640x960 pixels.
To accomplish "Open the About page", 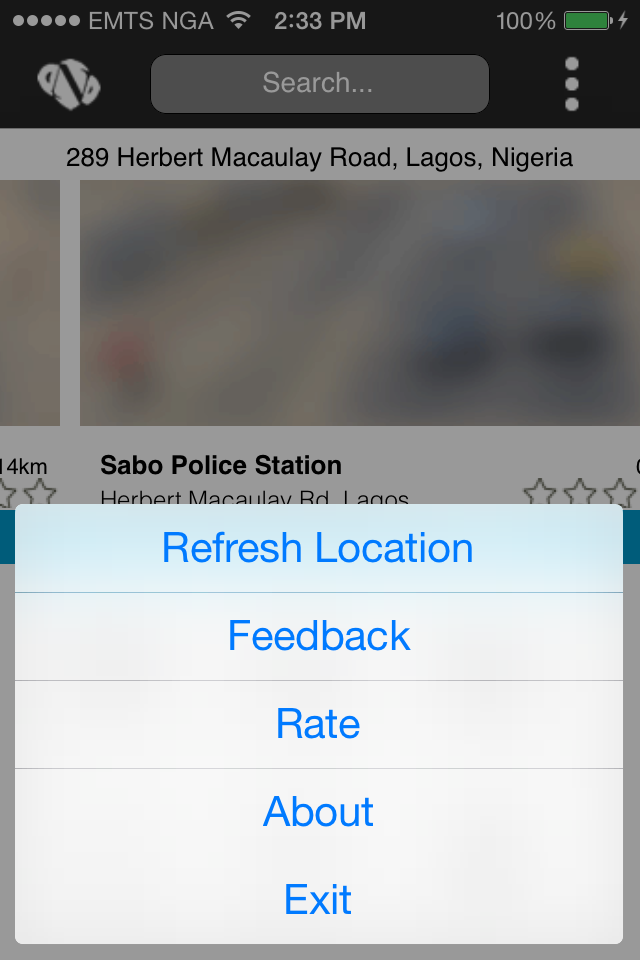I will click(x=318, y=812).
